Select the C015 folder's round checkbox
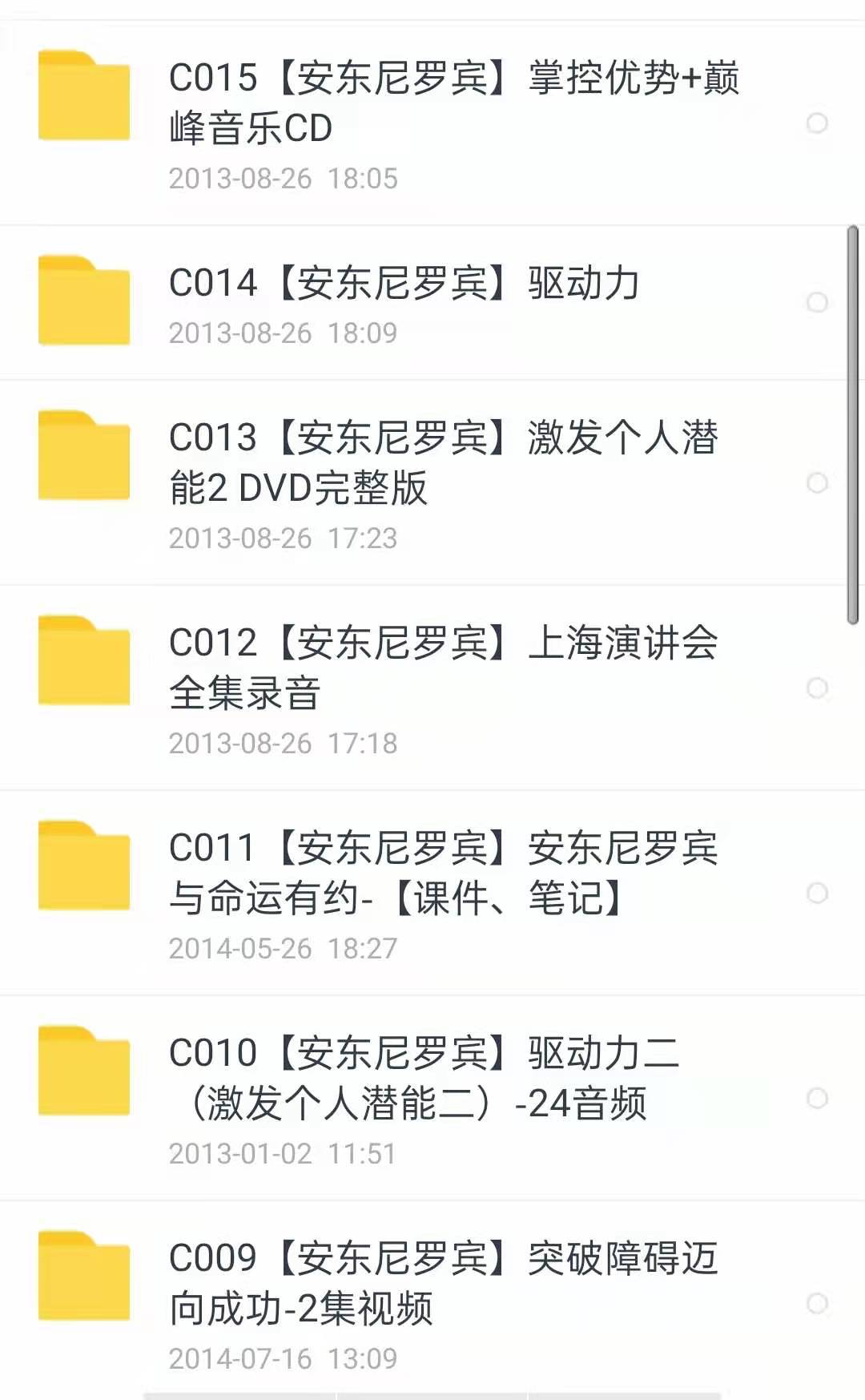This screenshot has width=865, height=1400. 817,123
